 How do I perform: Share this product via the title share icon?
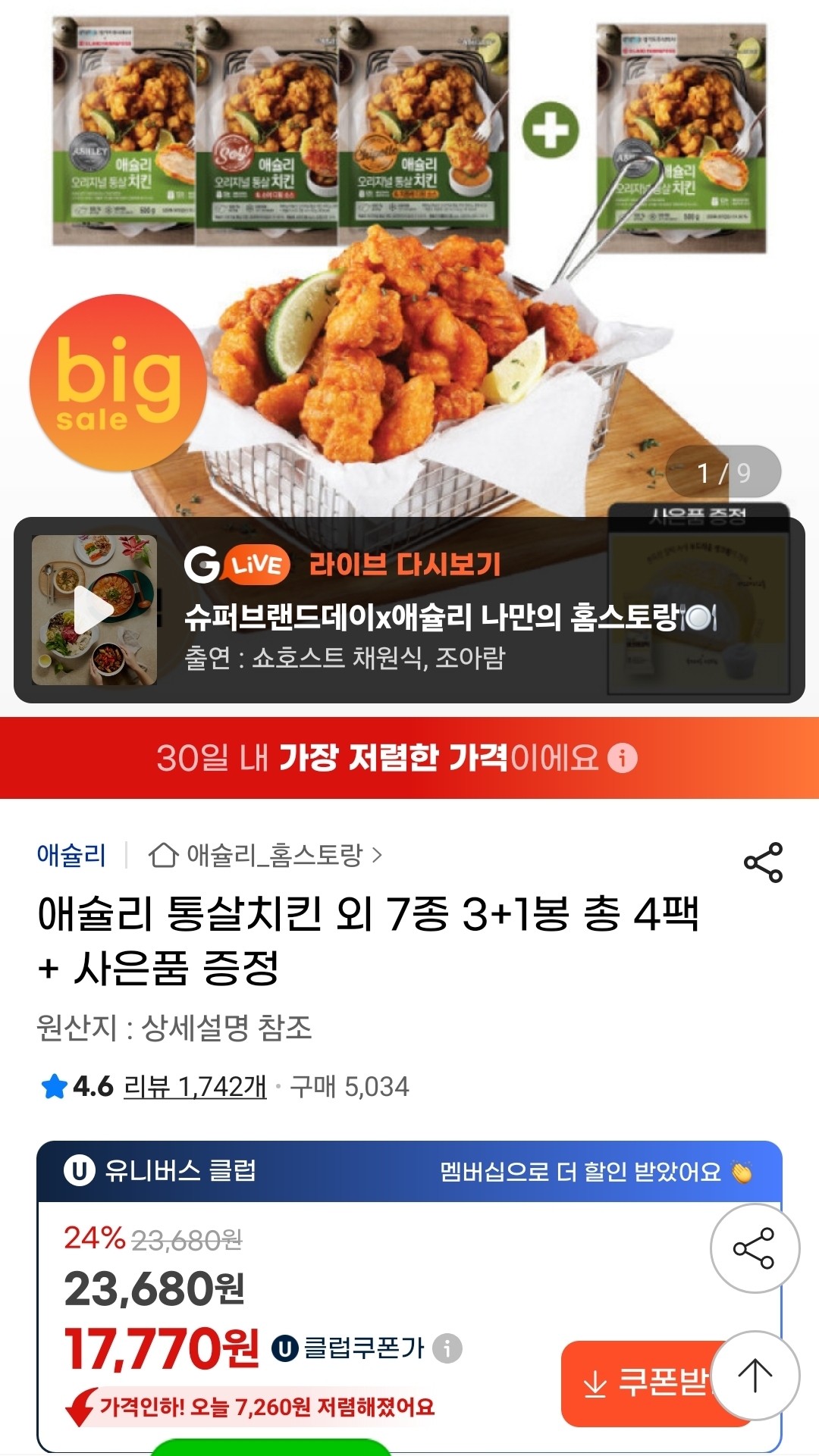coord(763,863)
